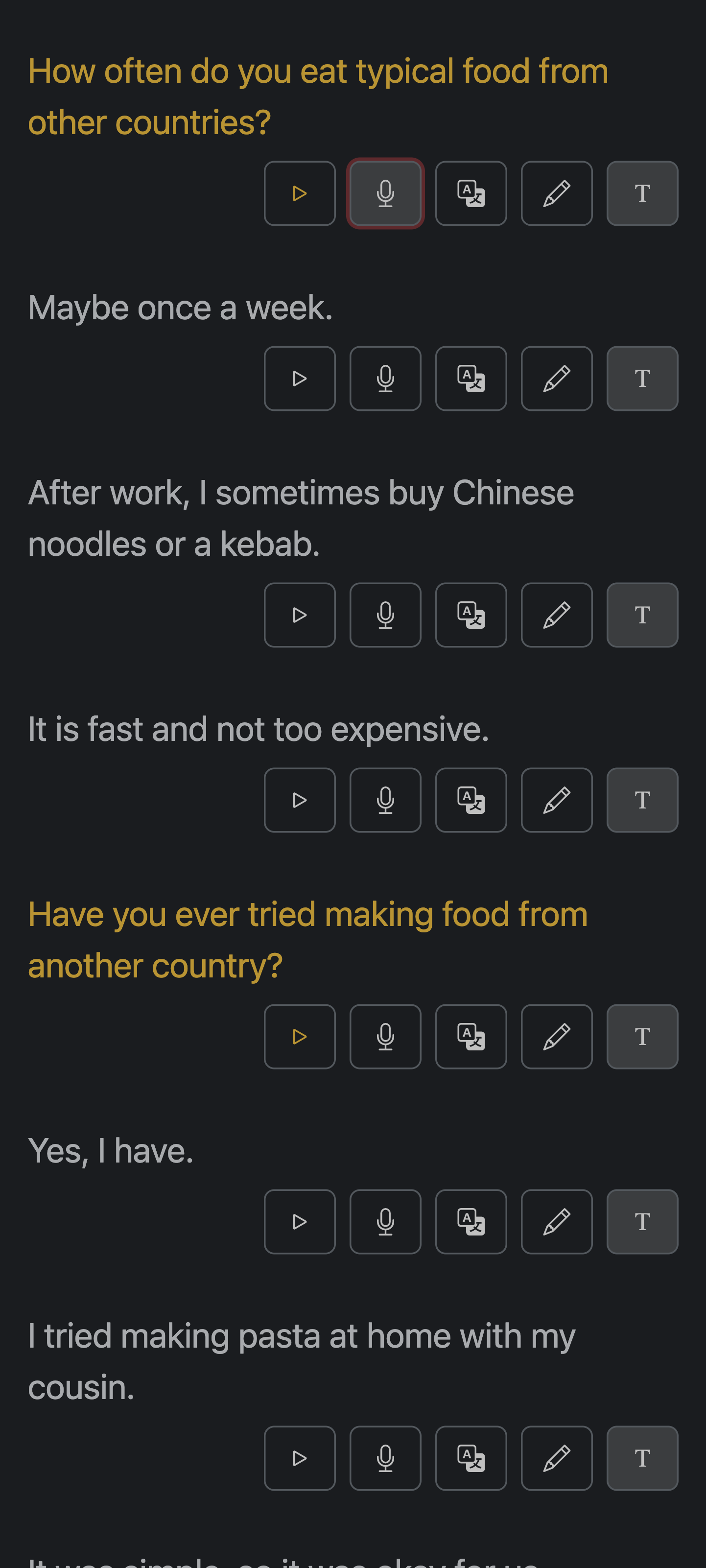Toggle text for 'I tried making pasta' sentence
Image resolution: width=706 pixels, height=1568 pixels.
(x=642, y=1458)
